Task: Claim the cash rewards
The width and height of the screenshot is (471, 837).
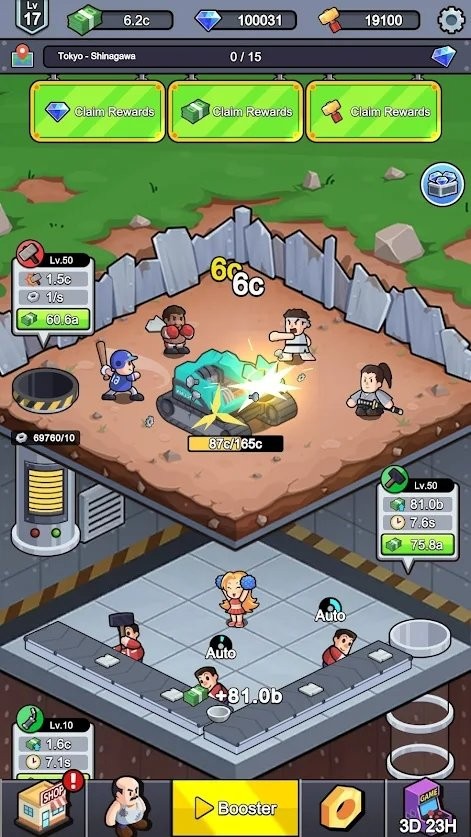Action: [236, 112]
